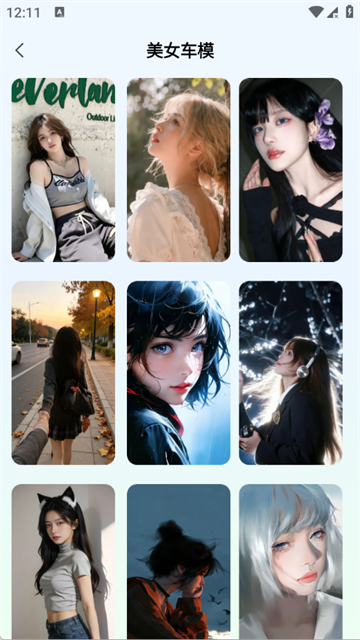The image size is (360, 640).
Task: Select the cat-ear headband girl wallpaper
Action: coord(63,562)
